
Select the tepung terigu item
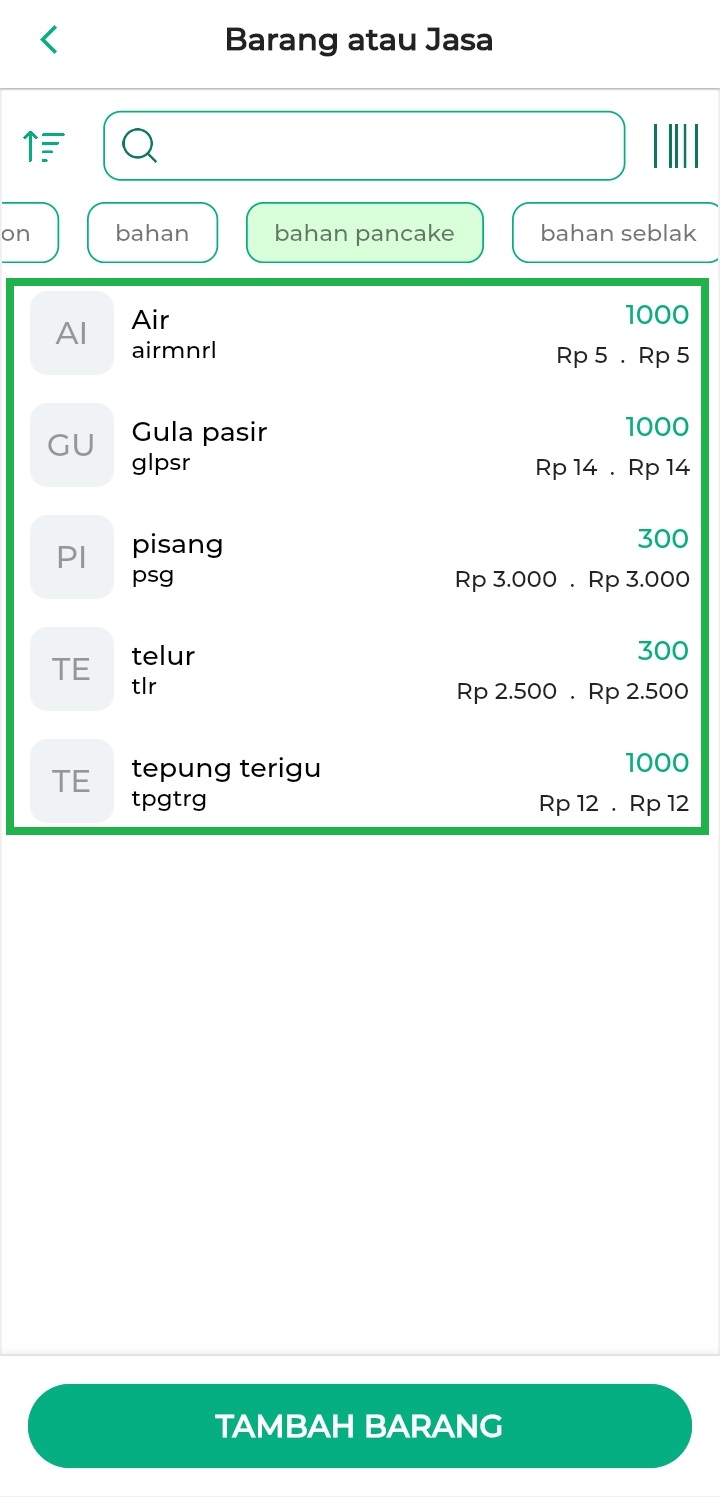[360, 781]
